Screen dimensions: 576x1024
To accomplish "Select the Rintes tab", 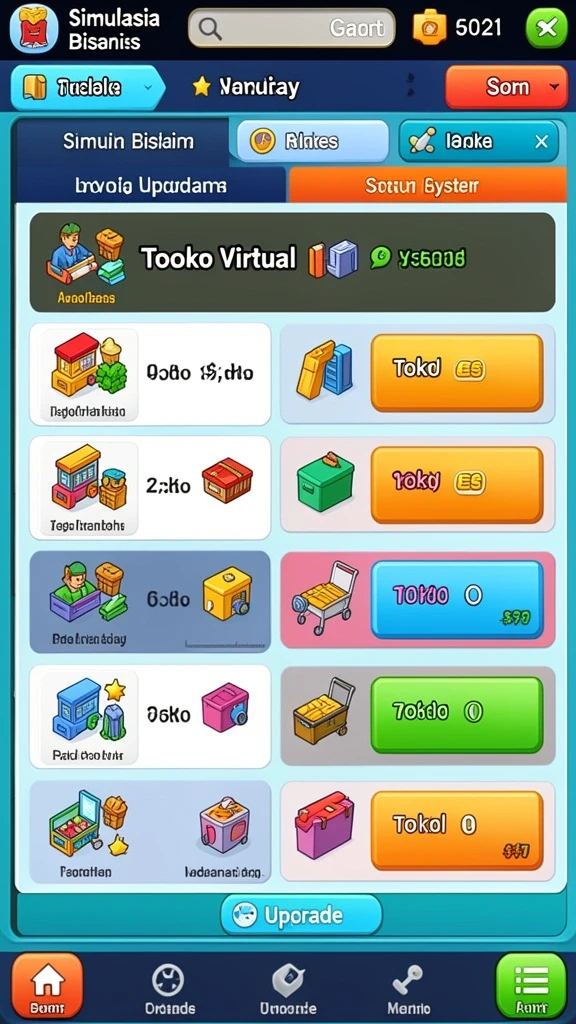I will coord(313,141).
